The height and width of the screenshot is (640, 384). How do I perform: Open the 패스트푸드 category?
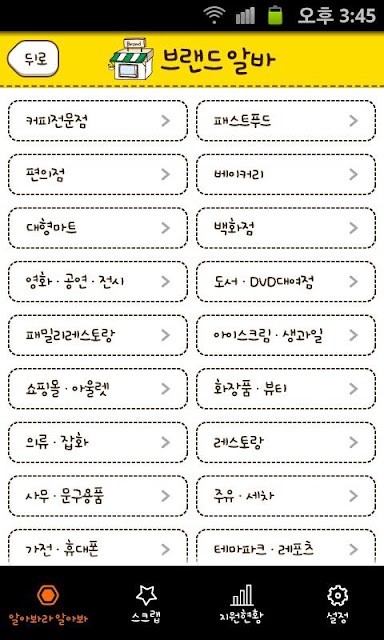click(x=286, y=121)
